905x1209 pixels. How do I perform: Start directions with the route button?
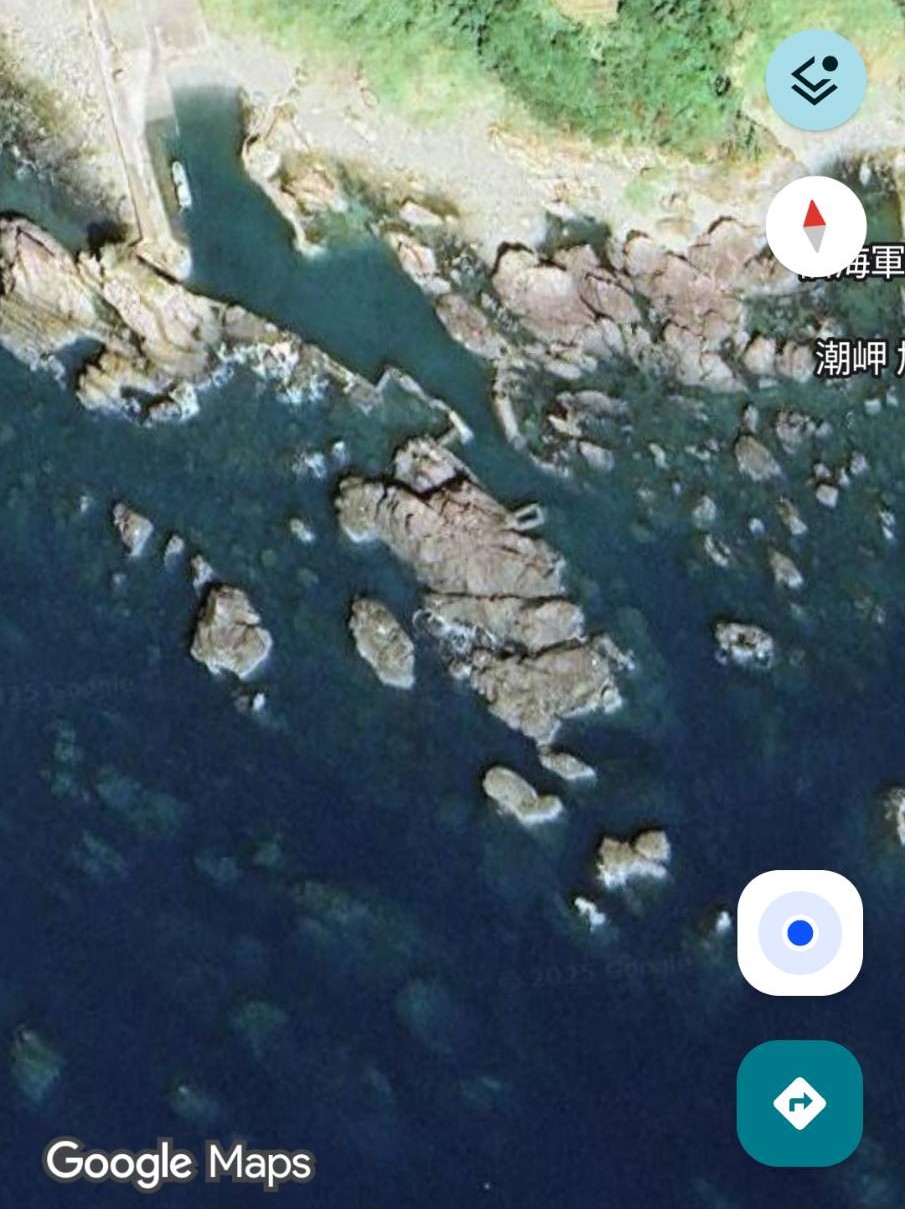click(x=799, y=1103)
